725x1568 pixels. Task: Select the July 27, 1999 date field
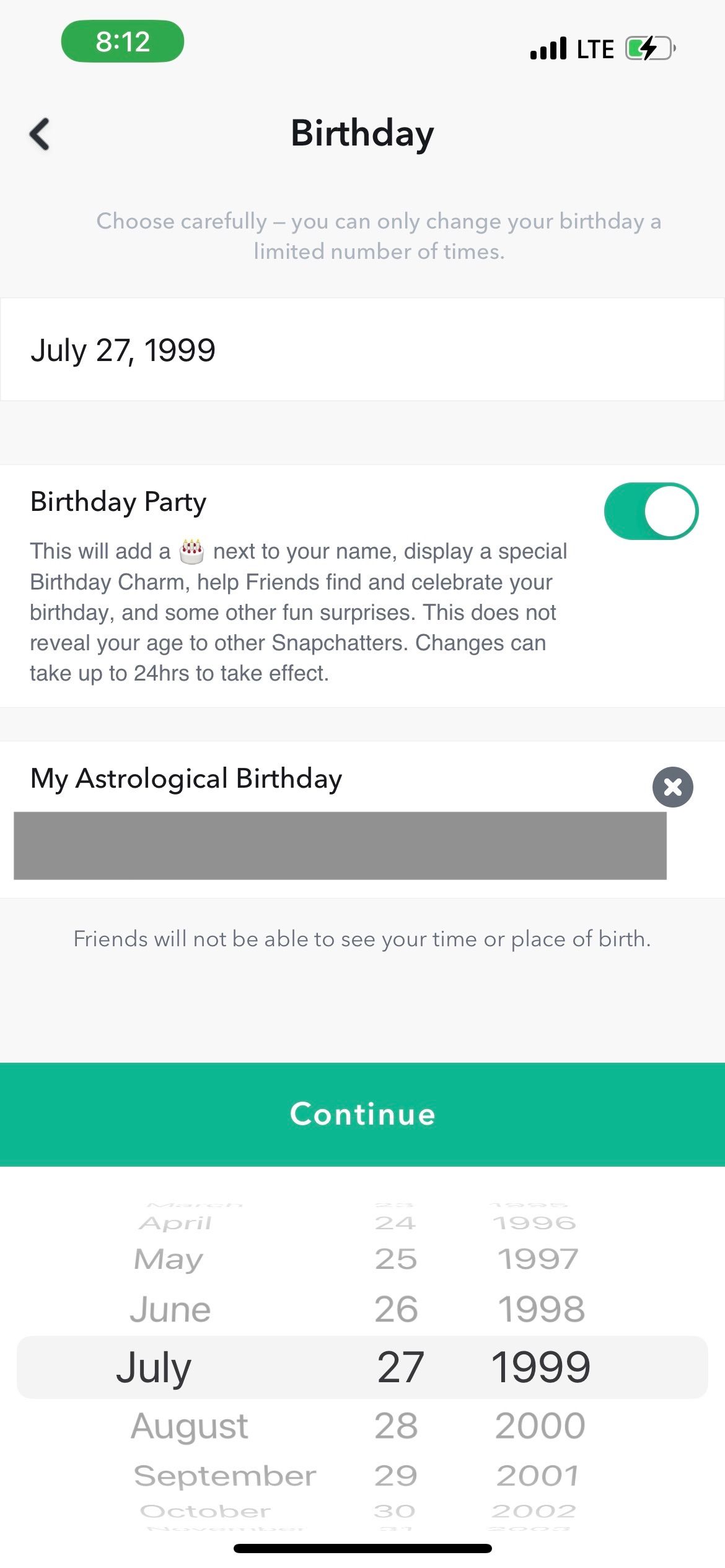pyautogui.click(x=124, y=349)
